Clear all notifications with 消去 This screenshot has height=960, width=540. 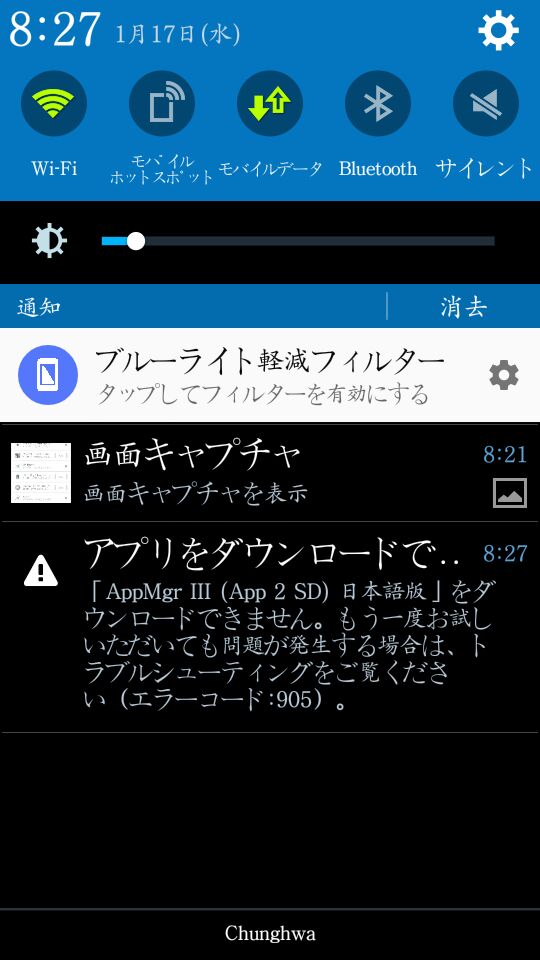[x=463, y=306]
